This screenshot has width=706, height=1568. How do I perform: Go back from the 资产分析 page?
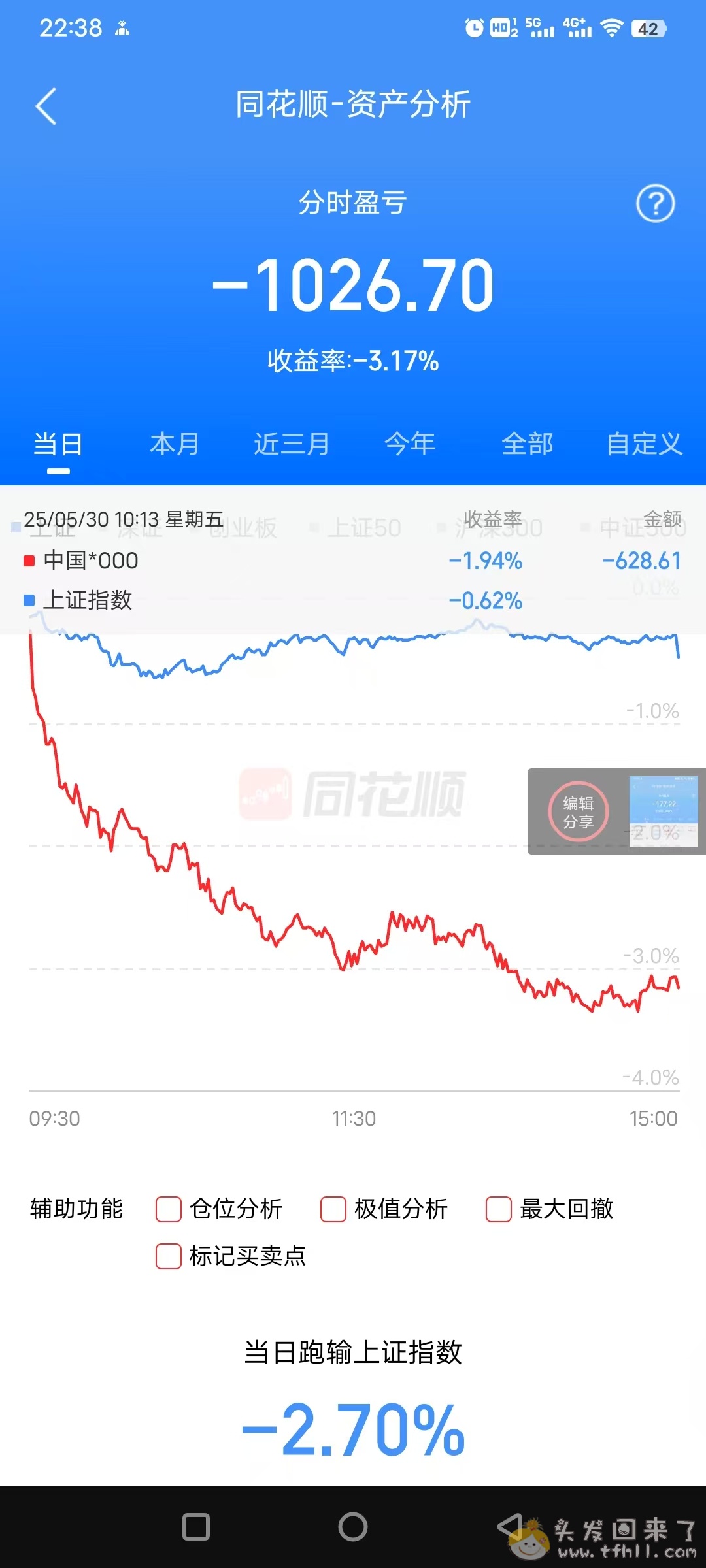tap(46, 106)
